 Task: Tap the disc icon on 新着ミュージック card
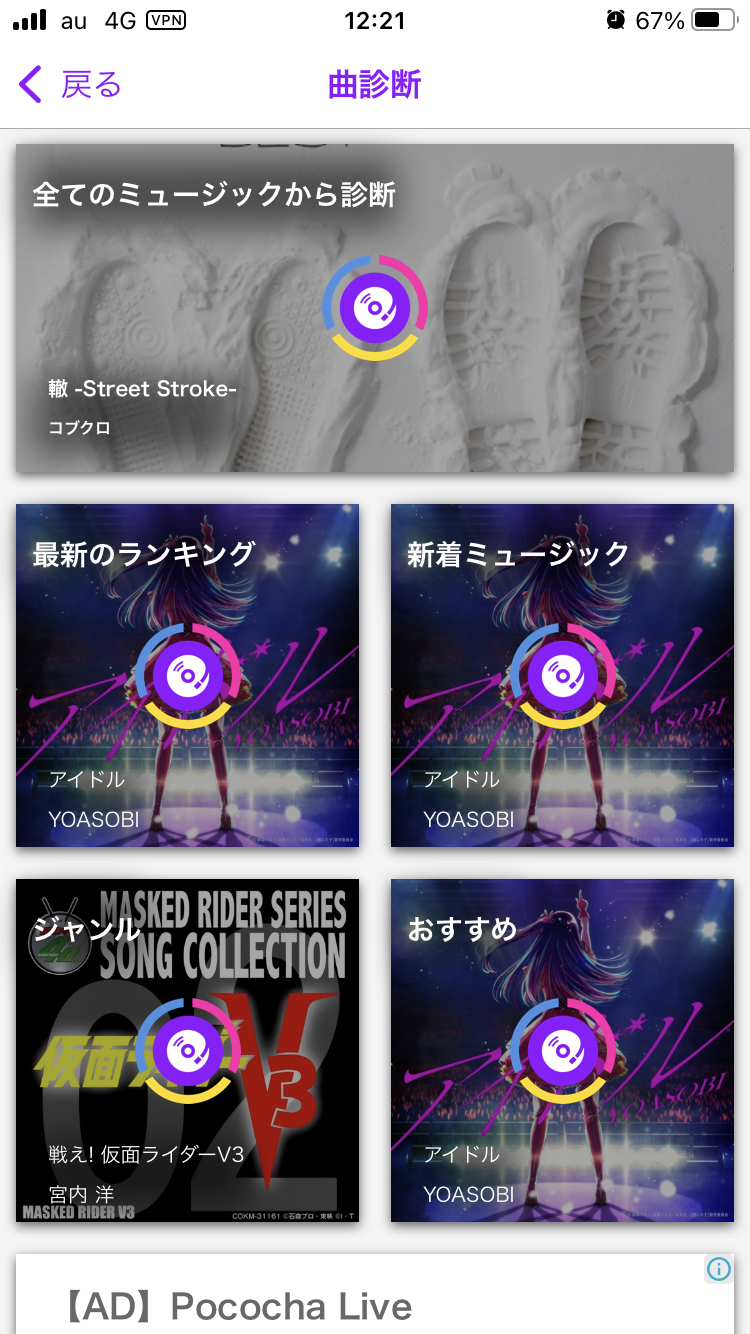pos(562,675)
